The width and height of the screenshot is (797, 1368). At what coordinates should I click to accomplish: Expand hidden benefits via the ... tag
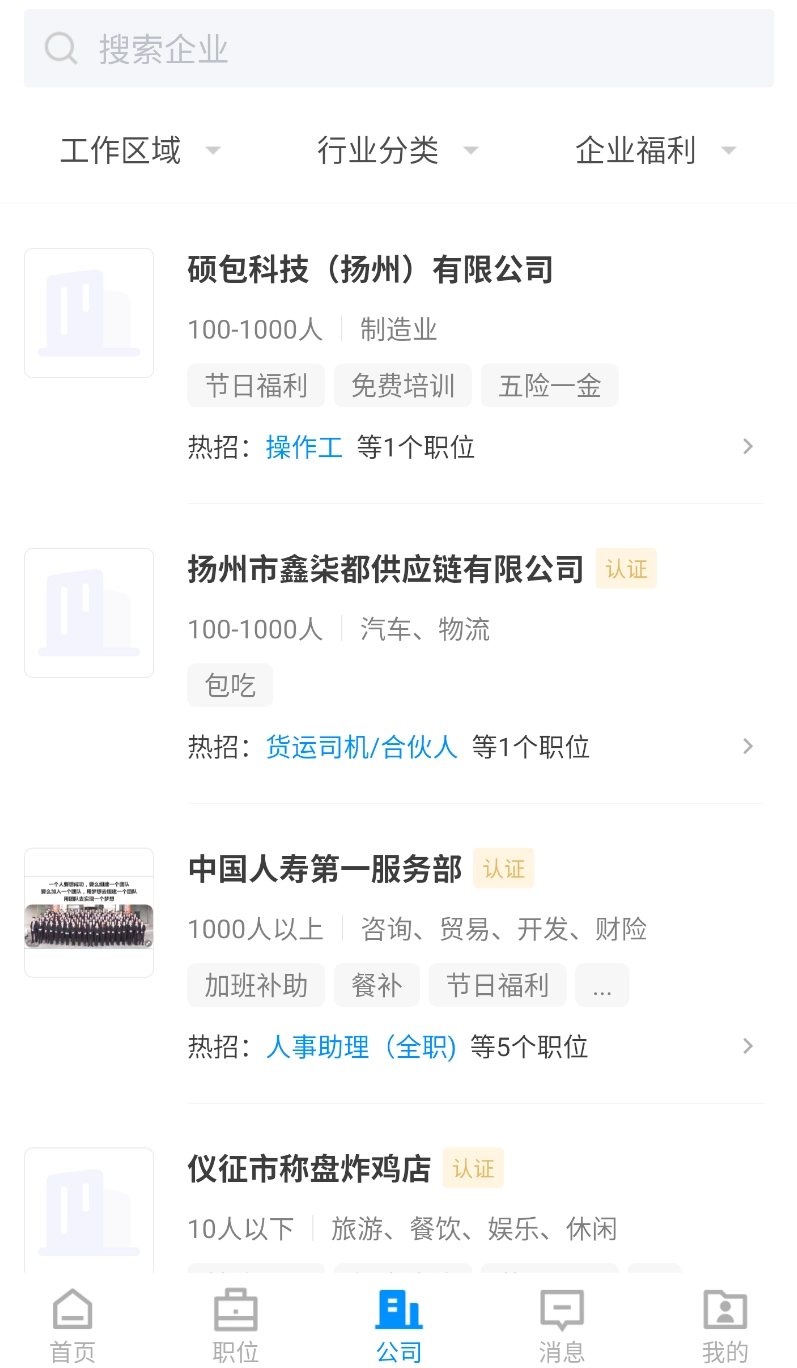click(602, 985)
